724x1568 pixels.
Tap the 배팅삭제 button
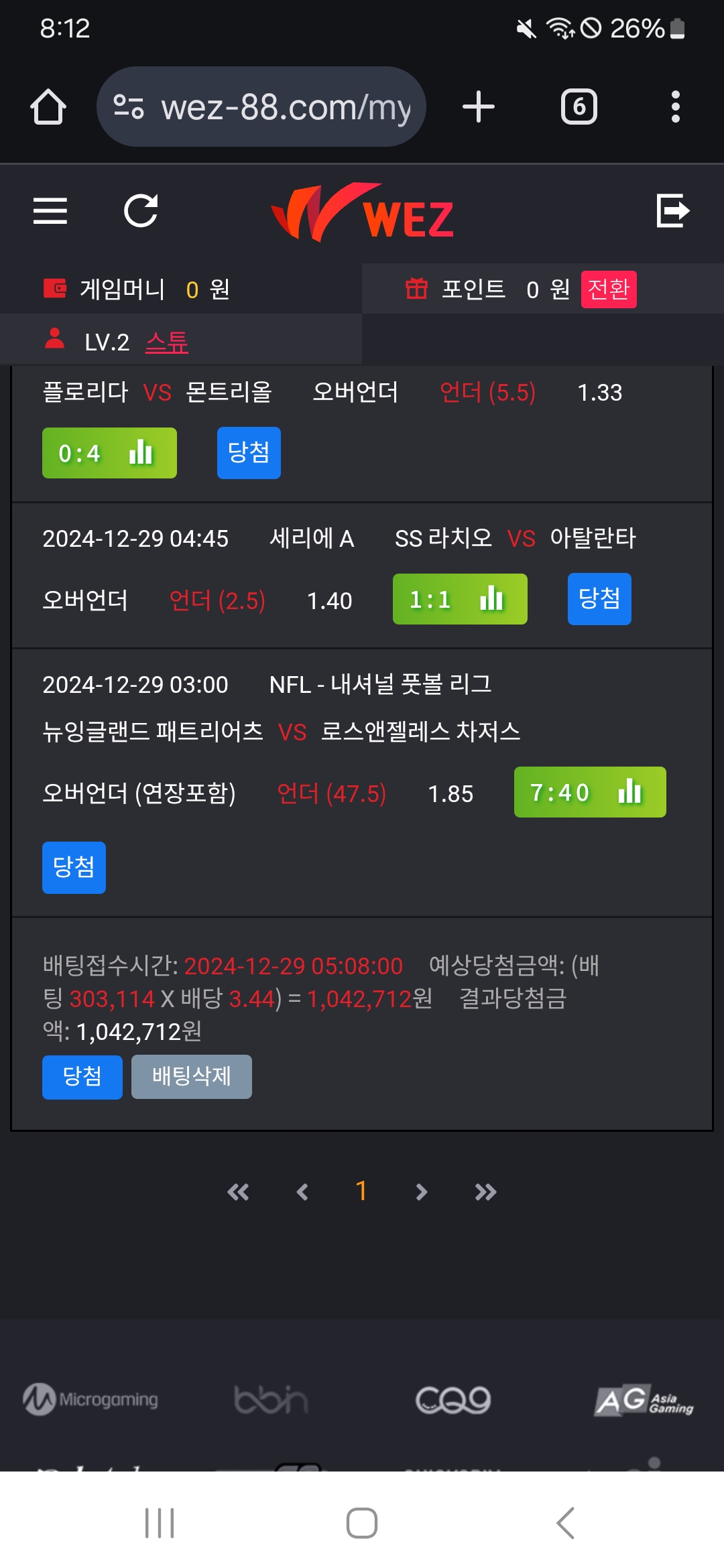pos(191,1077)
